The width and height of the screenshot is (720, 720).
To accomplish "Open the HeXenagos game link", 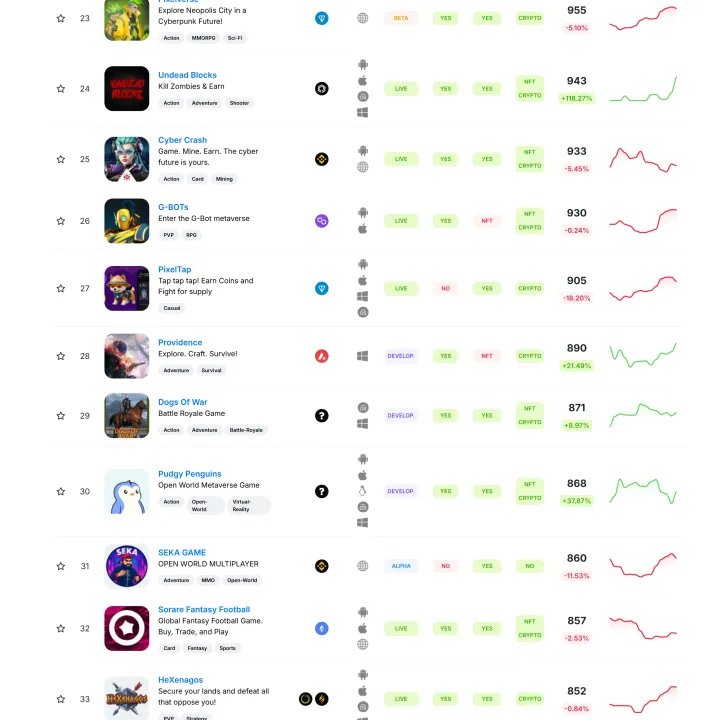I will (x=180, y=680).
